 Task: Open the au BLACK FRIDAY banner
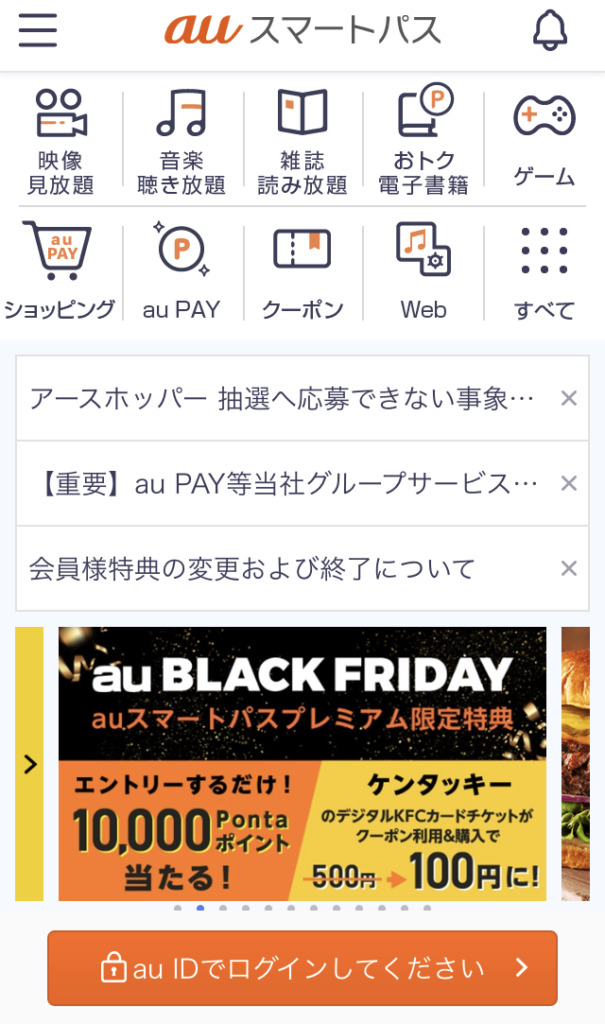pos(302,763)
